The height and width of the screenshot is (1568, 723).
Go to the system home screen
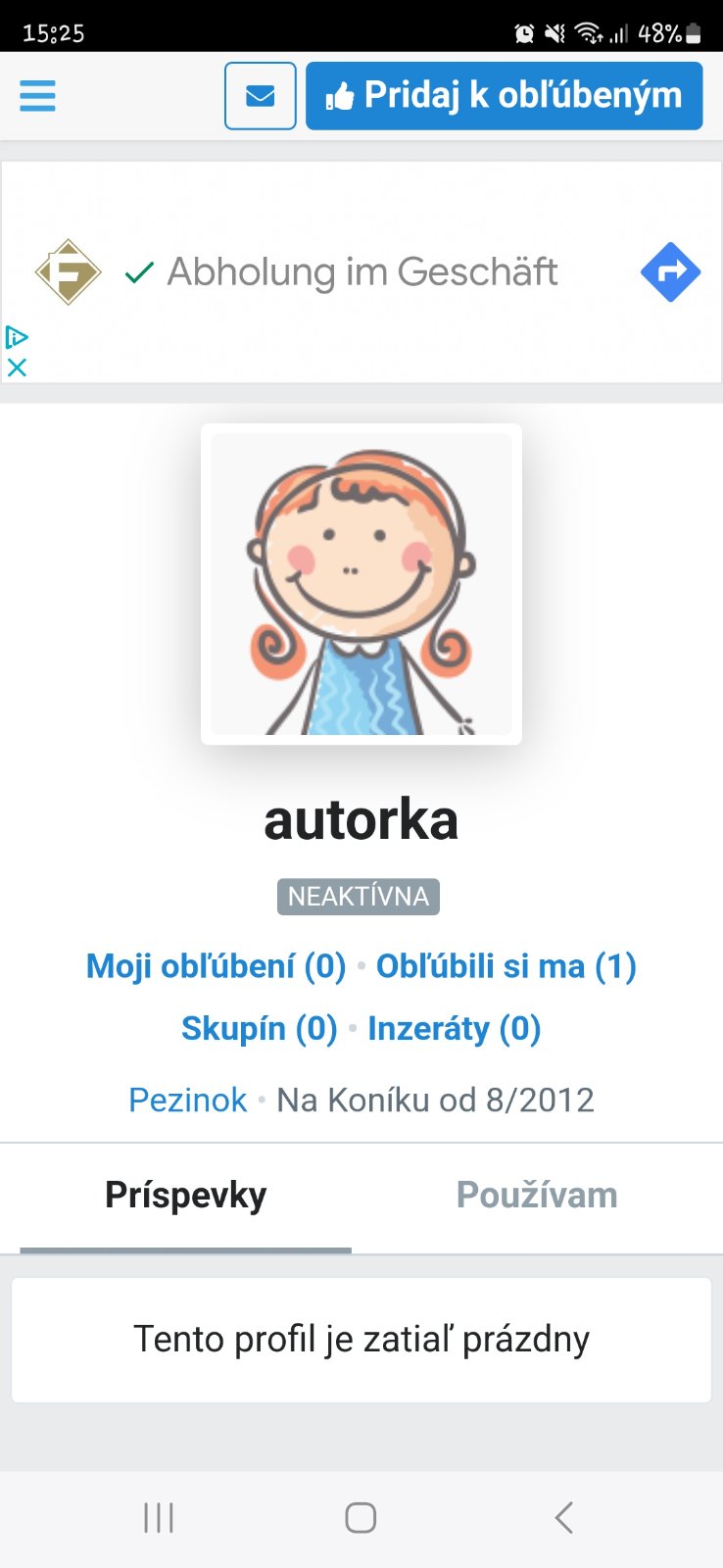point(361,1518)
